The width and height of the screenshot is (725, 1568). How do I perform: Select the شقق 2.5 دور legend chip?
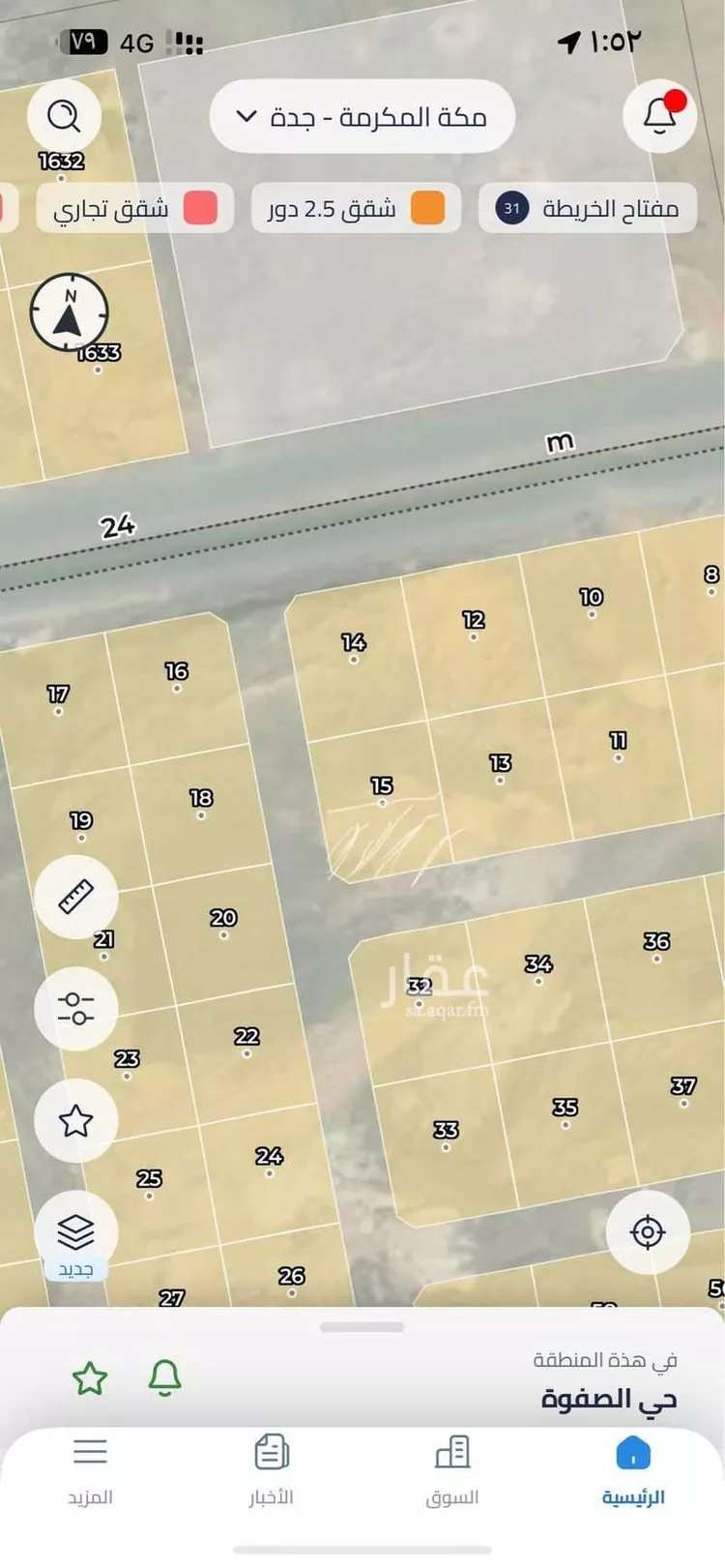click(356, 208)
